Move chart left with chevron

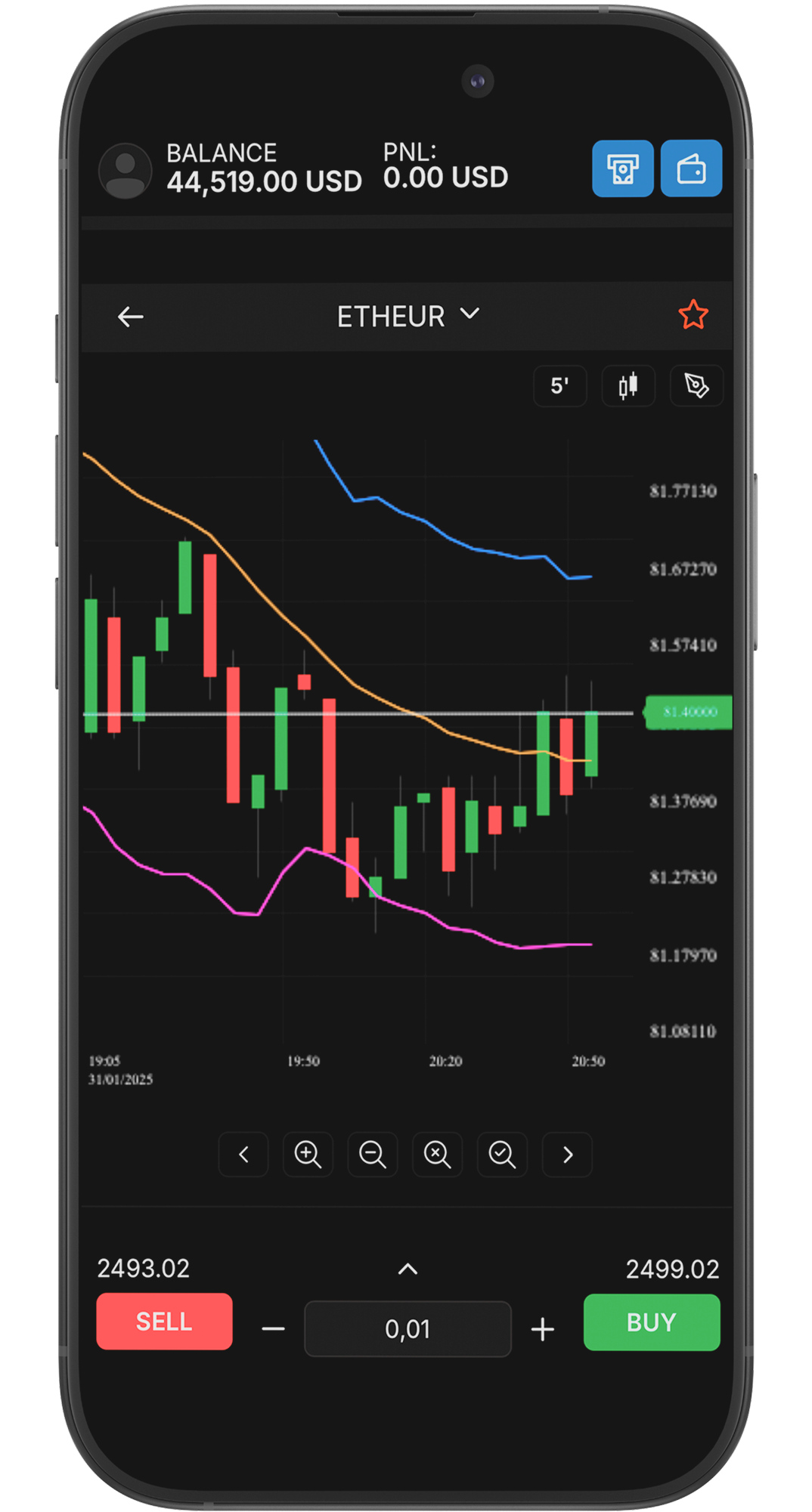243,1155
